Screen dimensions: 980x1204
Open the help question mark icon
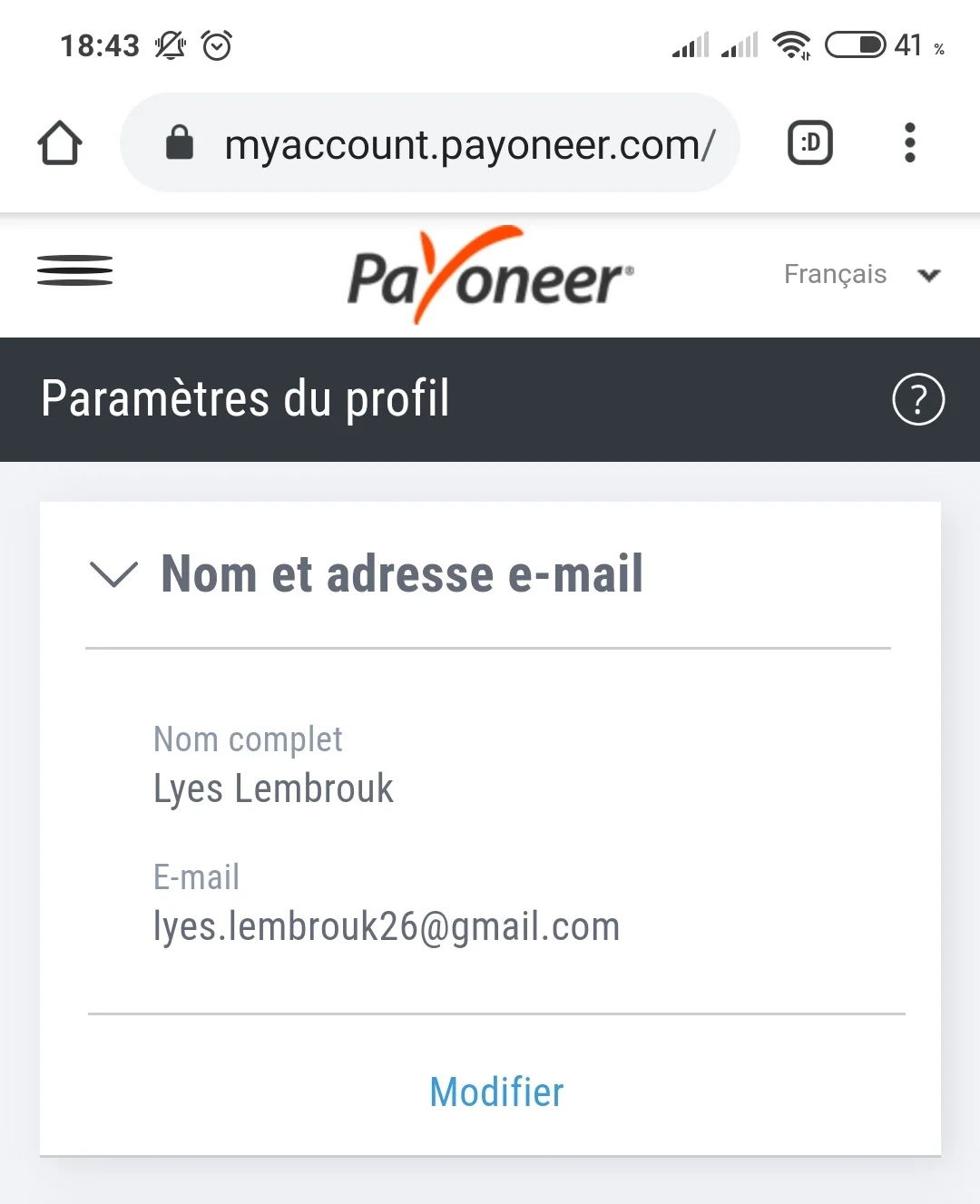pyautogui.click(x=918, y=399)
